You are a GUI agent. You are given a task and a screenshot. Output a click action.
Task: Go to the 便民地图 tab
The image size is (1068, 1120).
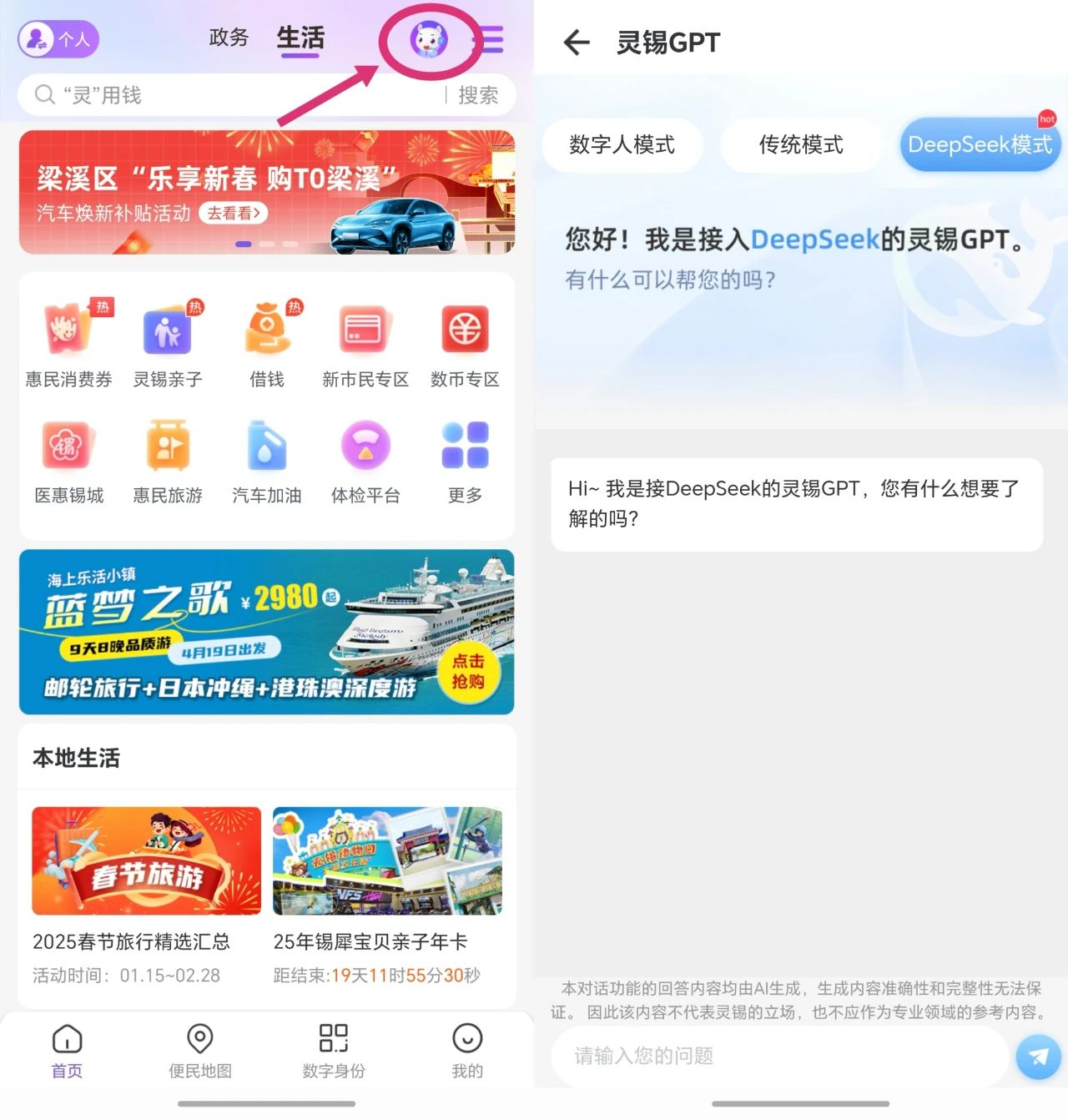200,1051
